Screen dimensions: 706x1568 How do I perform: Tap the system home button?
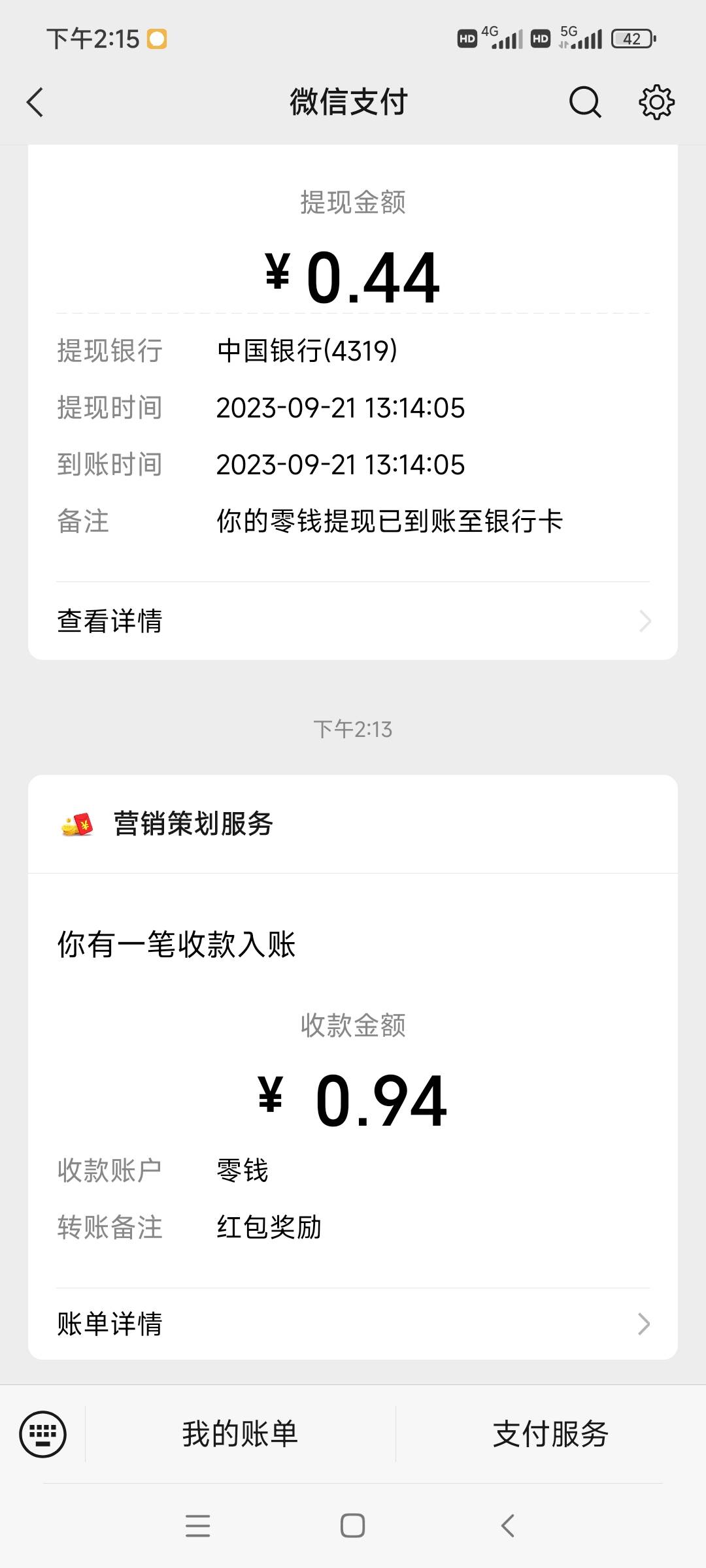click(x=352, y=1526)
